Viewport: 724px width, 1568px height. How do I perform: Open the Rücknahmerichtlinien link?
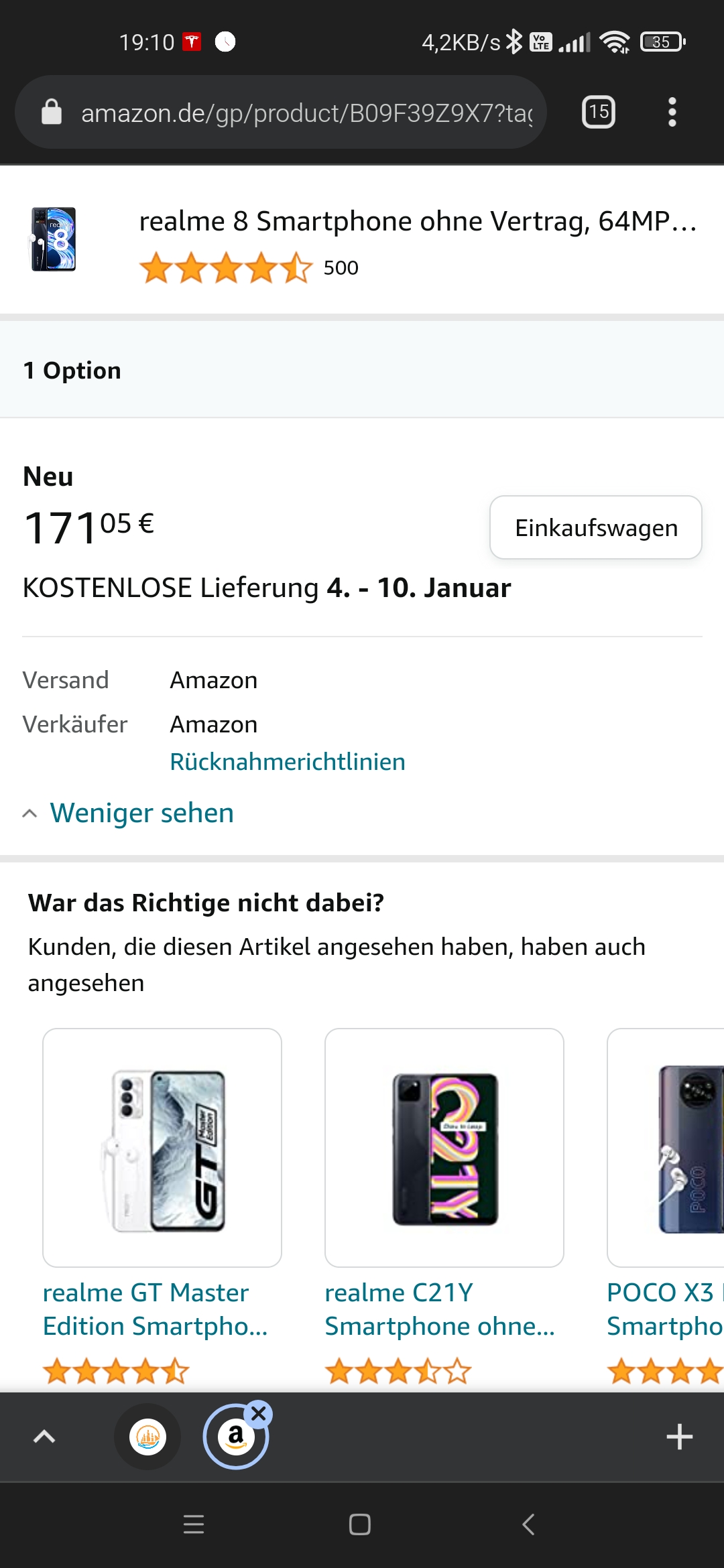tap(287, 762)
